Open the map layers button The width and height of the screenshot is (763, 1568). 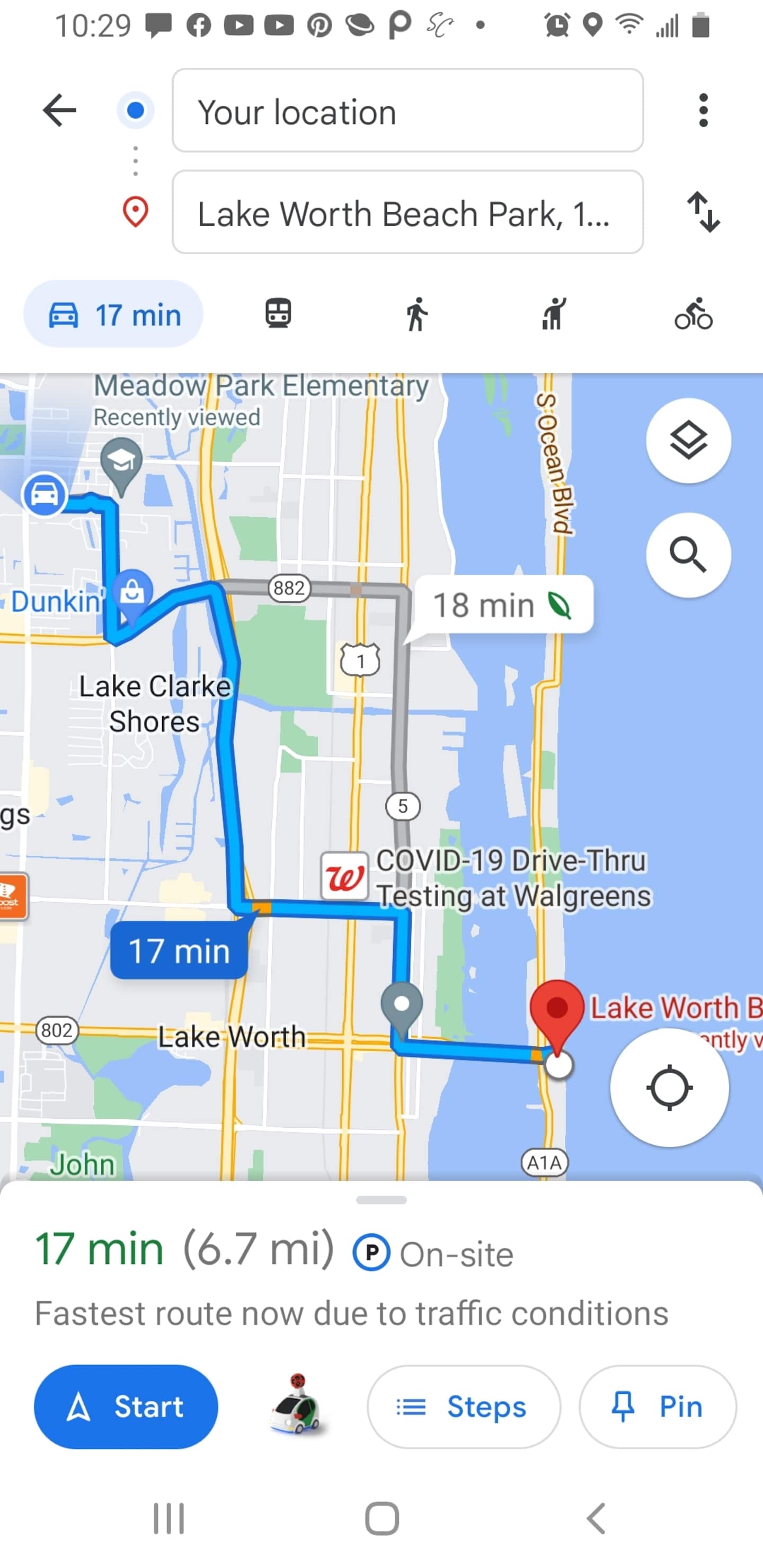click(688, 440)
